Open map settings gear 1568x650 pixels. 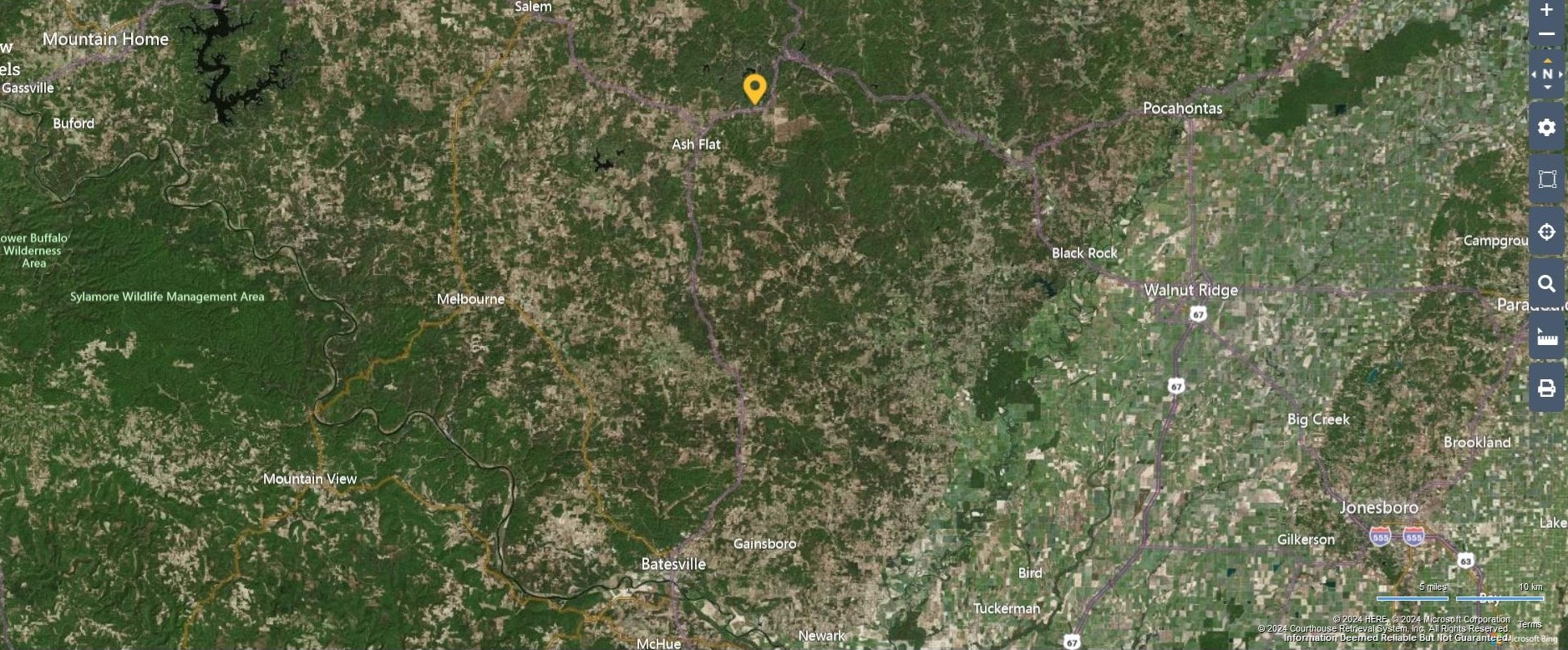tap(1547, 127)
